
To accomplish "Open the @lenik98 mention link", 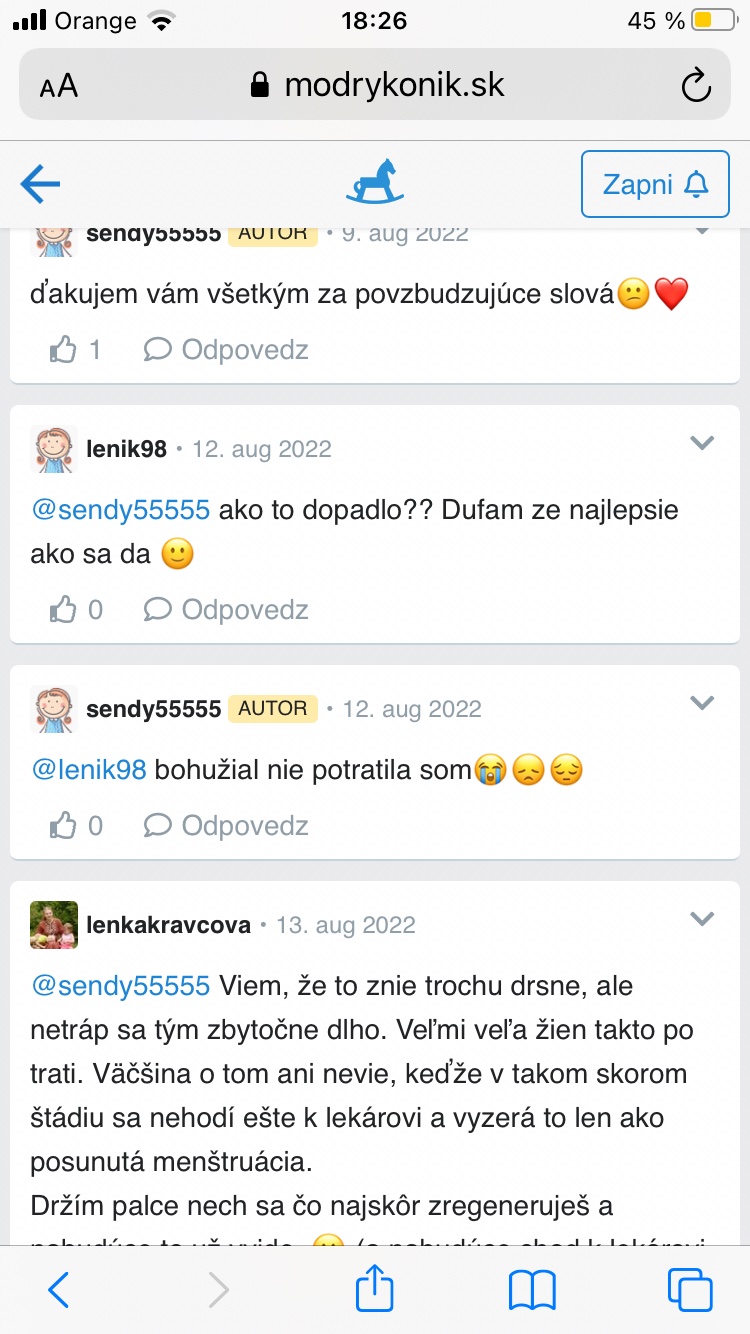I will [89, 769].
